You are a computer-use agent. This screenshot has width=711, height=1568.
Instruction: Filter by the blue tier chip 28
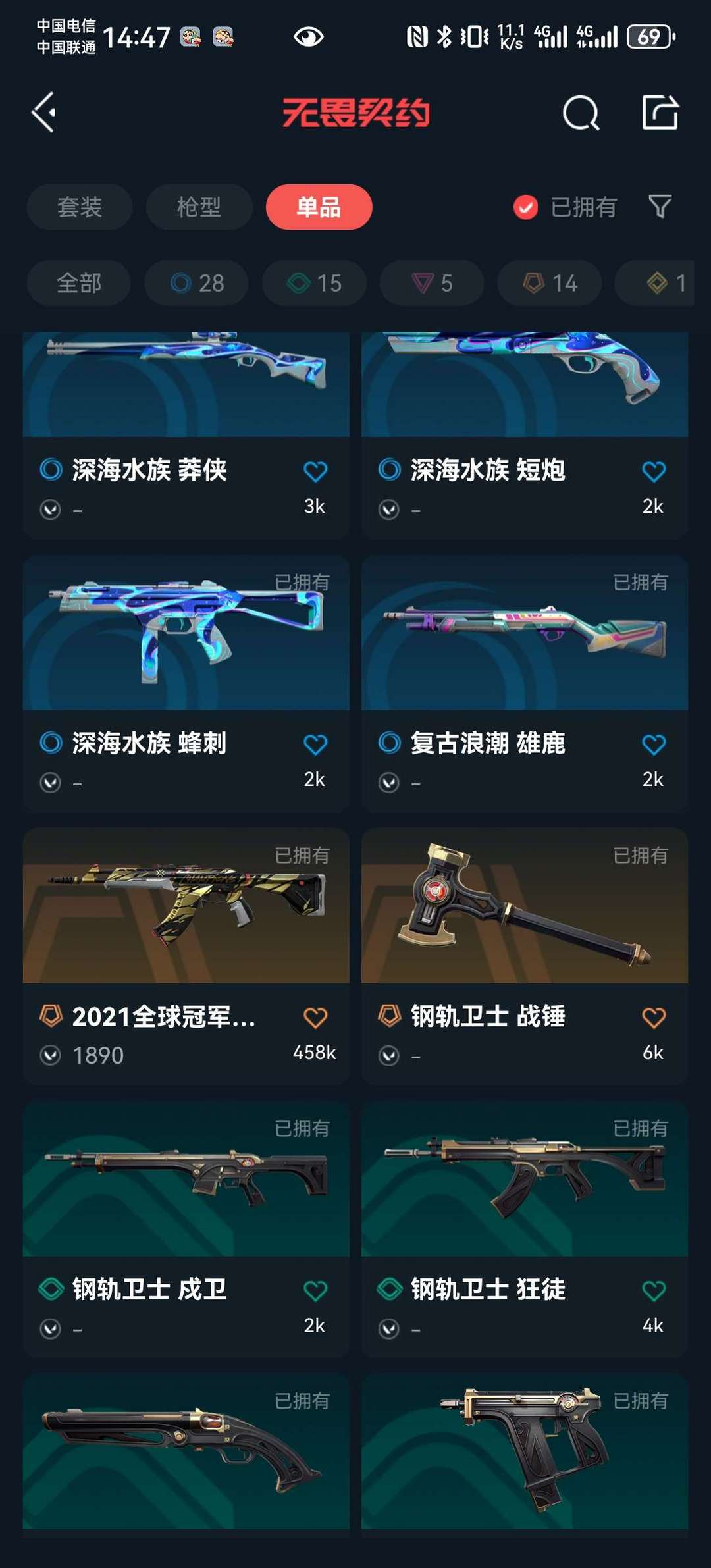[x=196, y=283]
